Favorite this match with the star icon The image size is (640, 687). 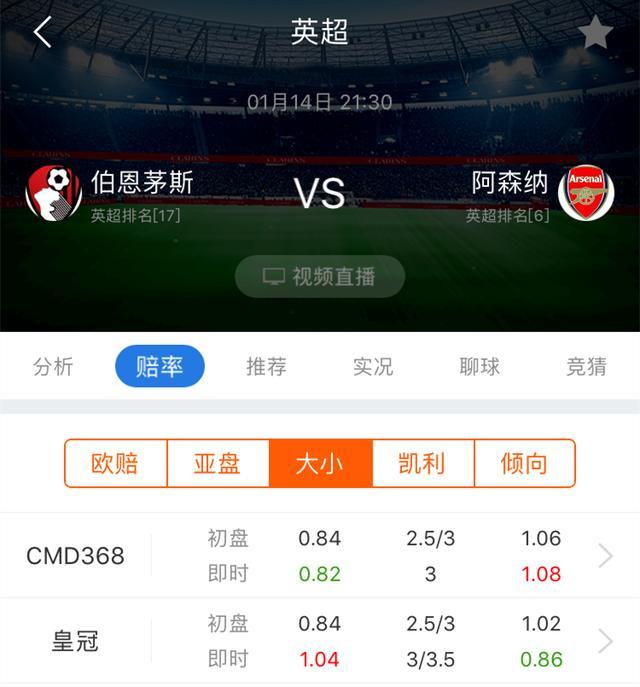(x=596, y=32)
